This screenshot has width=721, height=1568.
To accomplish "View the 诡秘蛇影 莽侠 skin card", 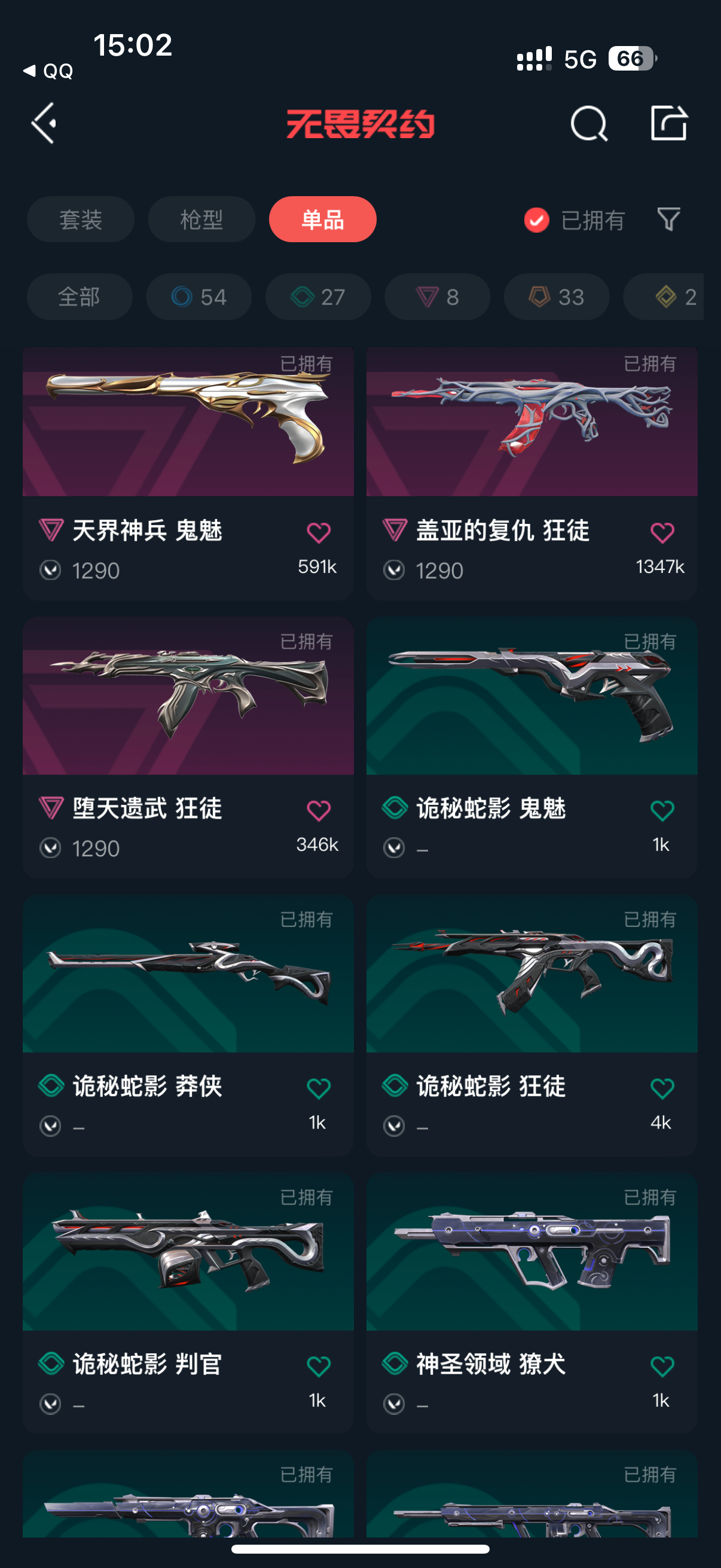I will [x=188, y=986].
